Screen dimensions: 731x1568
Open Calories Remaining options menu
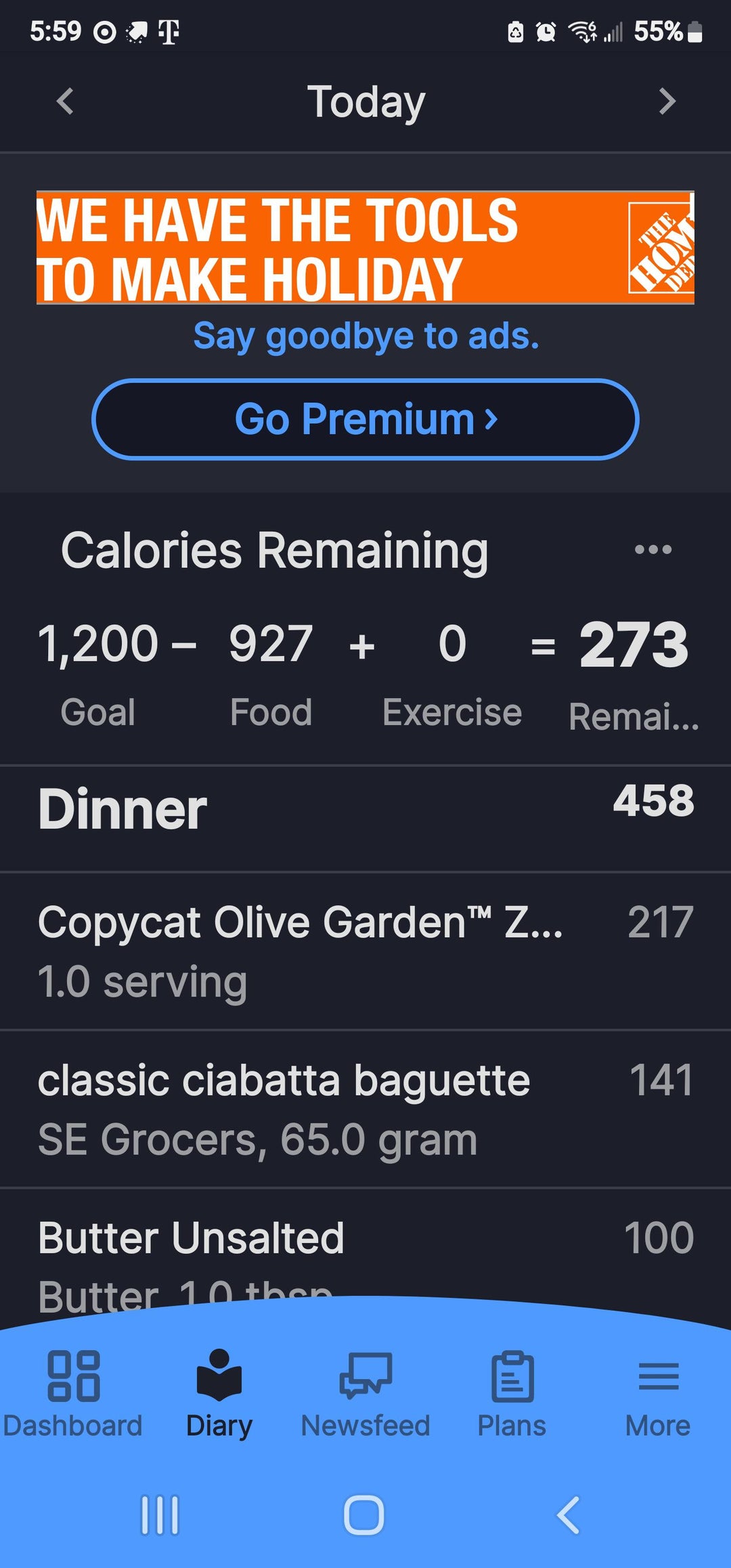click(652, 550)
